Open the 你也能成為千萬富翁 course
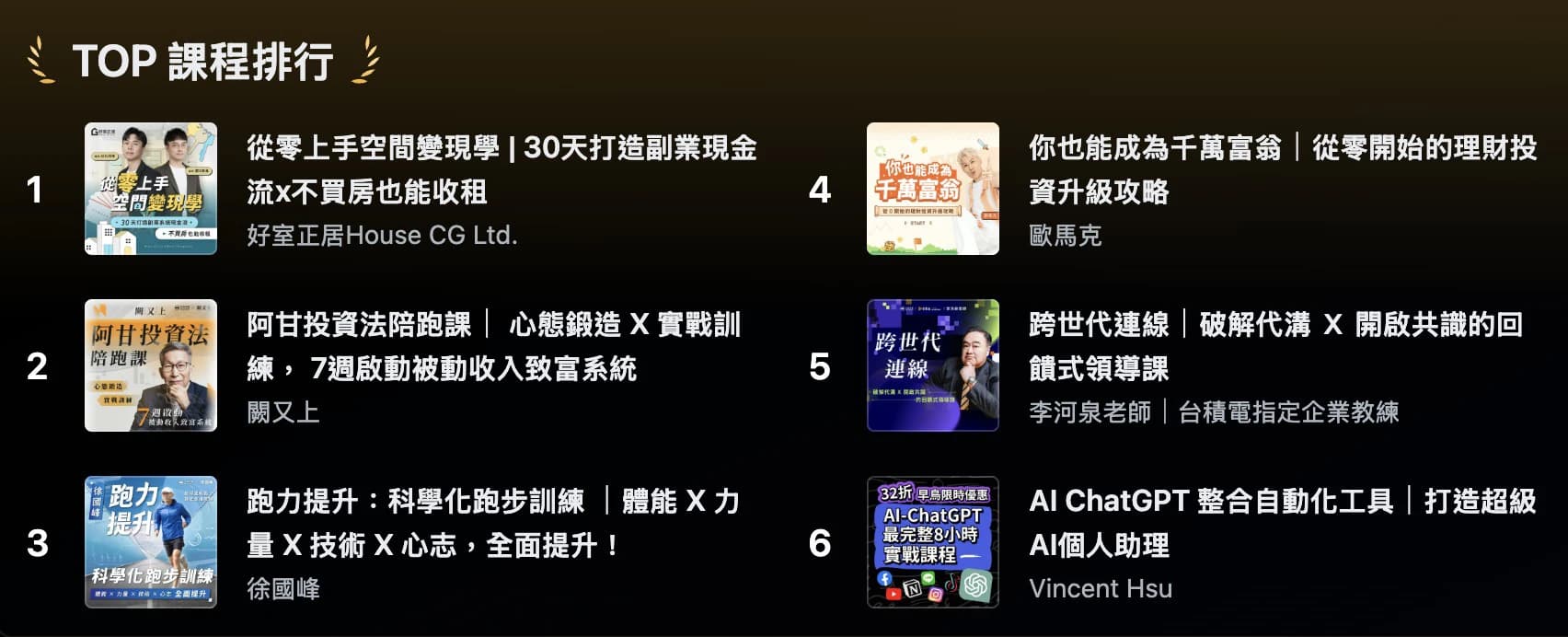The width and height of the screenshot is (1568, 637). pos(1282,169)
